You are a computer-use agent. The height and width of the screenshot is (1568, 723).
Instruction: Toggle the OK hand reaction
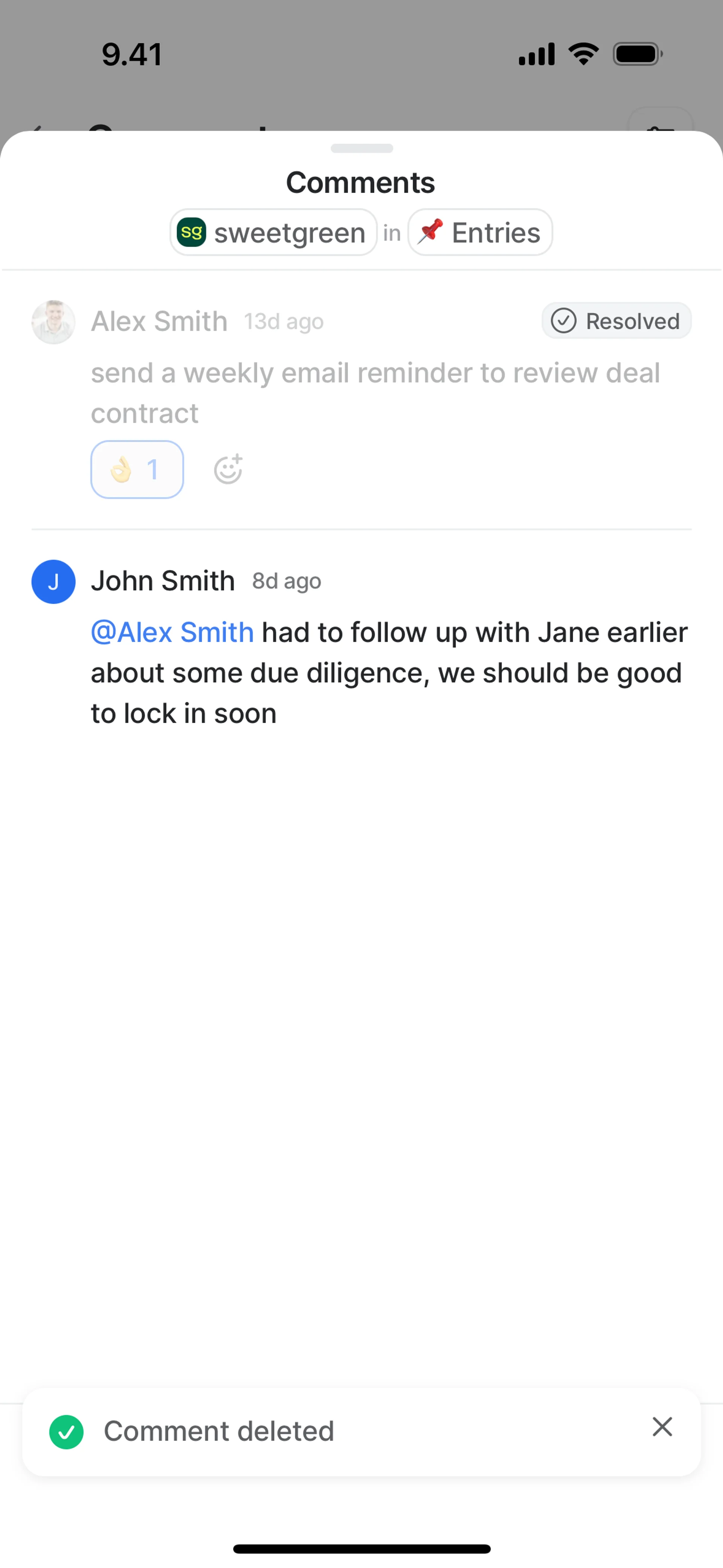coord(137,469)
